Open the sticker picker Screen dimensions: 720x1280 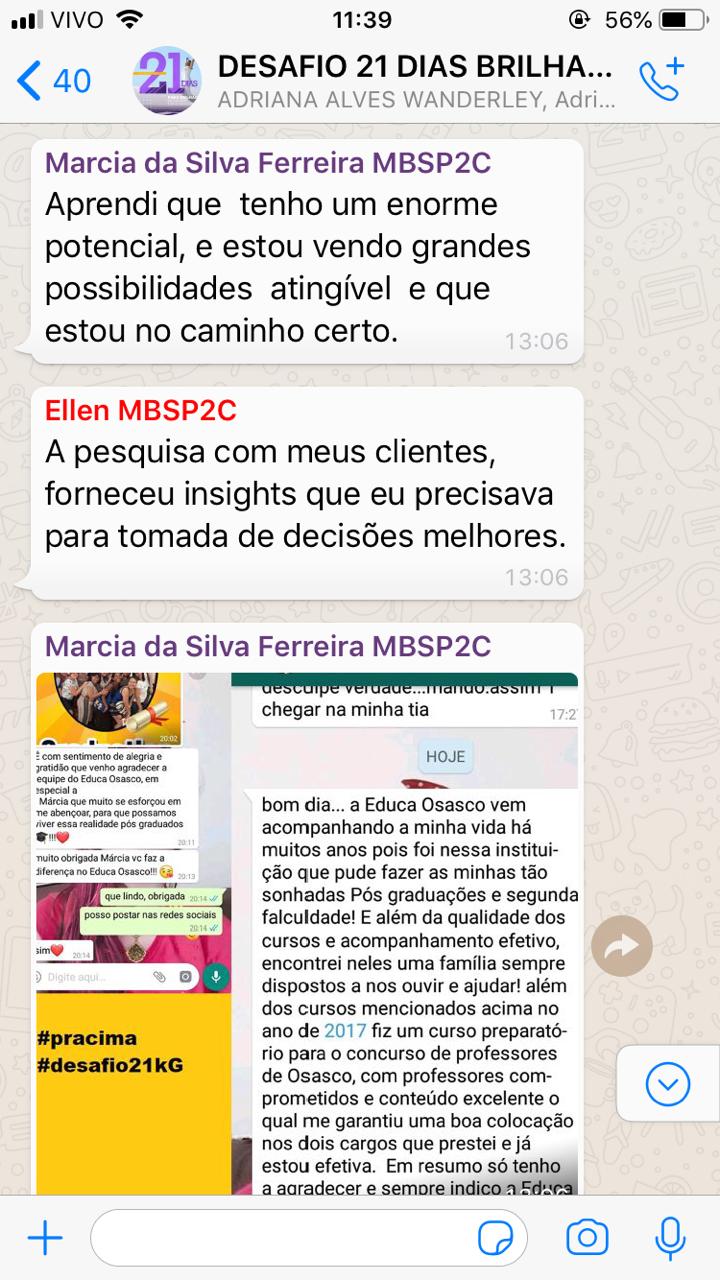click(496, 1239)
